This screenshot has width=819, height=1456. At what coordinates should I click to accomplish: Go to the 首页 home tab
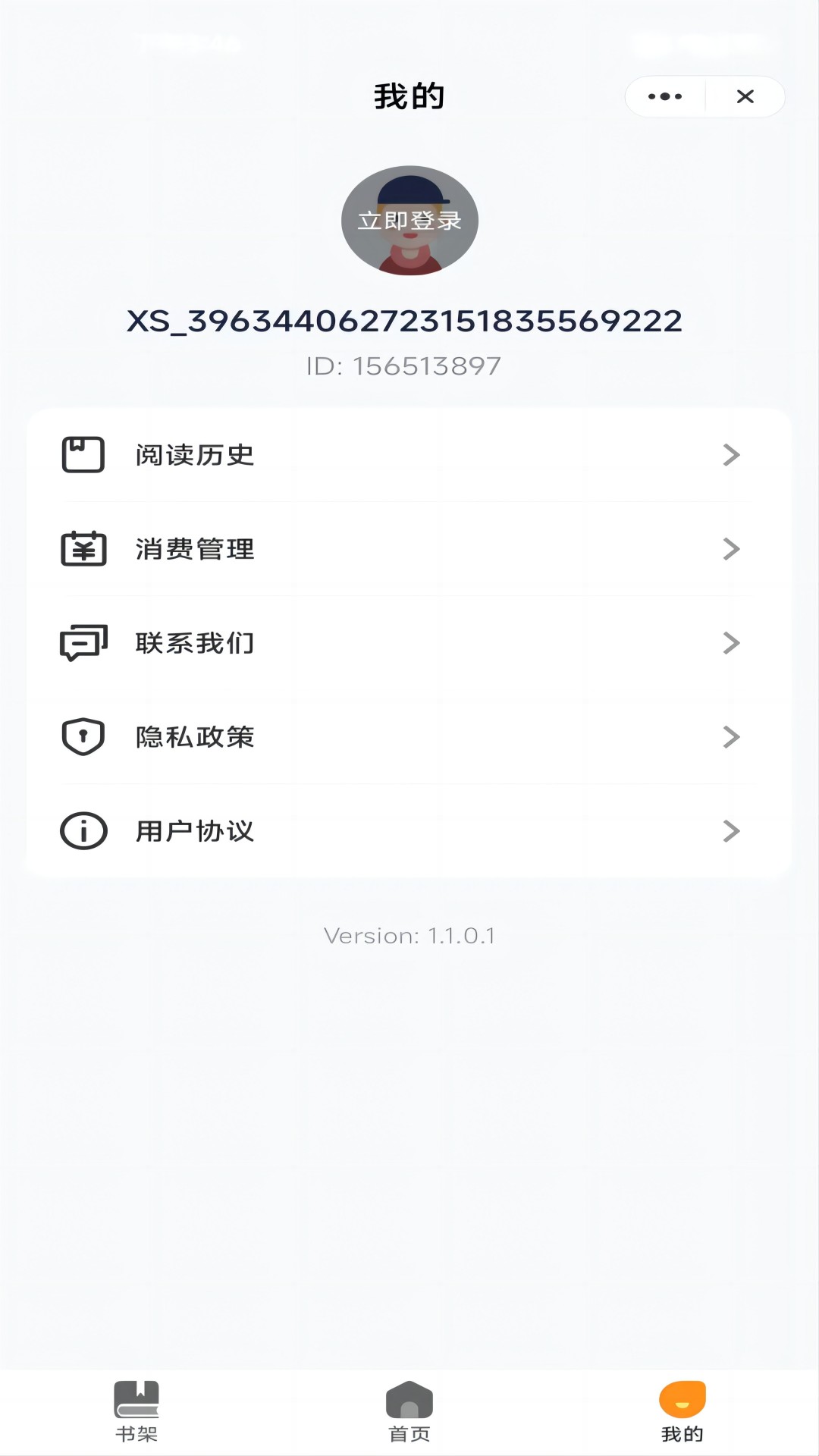pyautogui.click(x=409, y=1412)
